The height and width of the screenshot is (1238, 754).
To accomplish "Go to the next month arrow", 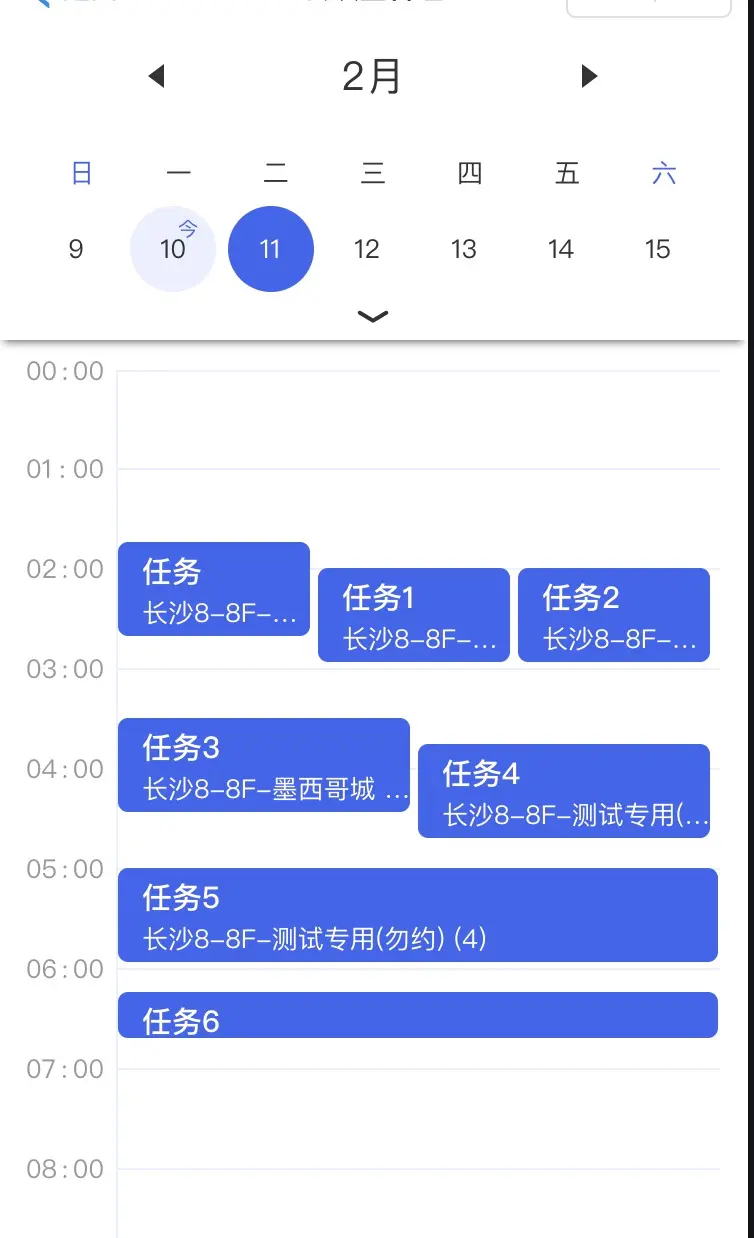I will click(x=589, y=76).
